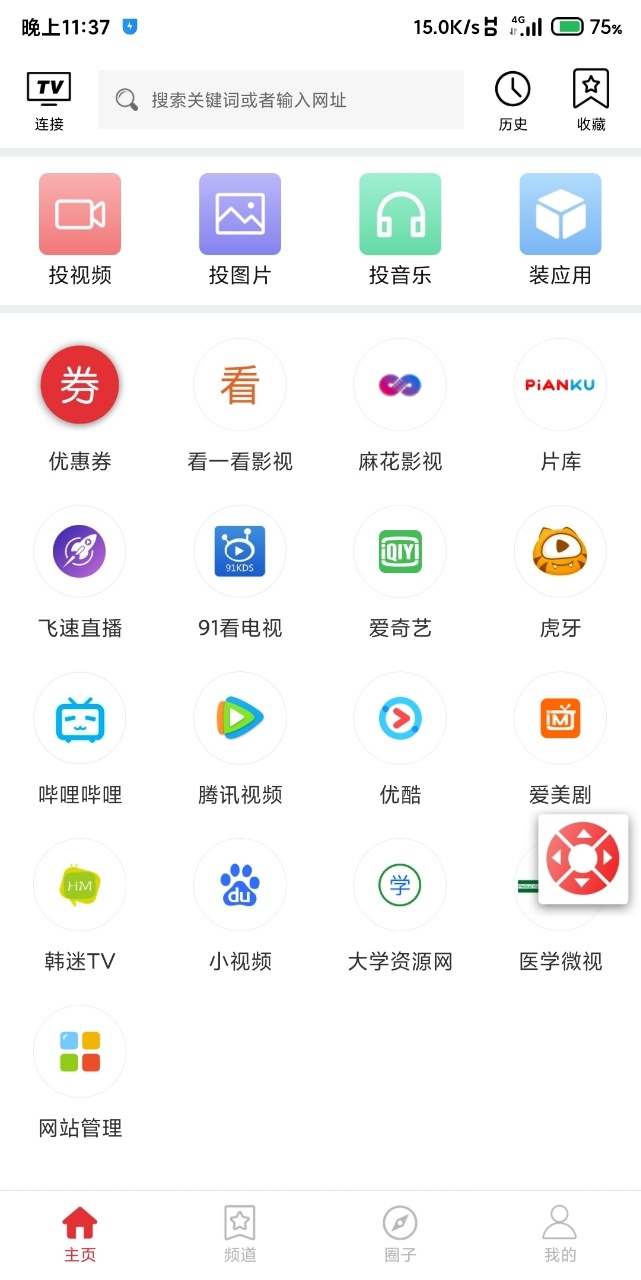641x1280 pixels.
Task: Switch to the 圈子 tab
Action: tap(400, 1234)
